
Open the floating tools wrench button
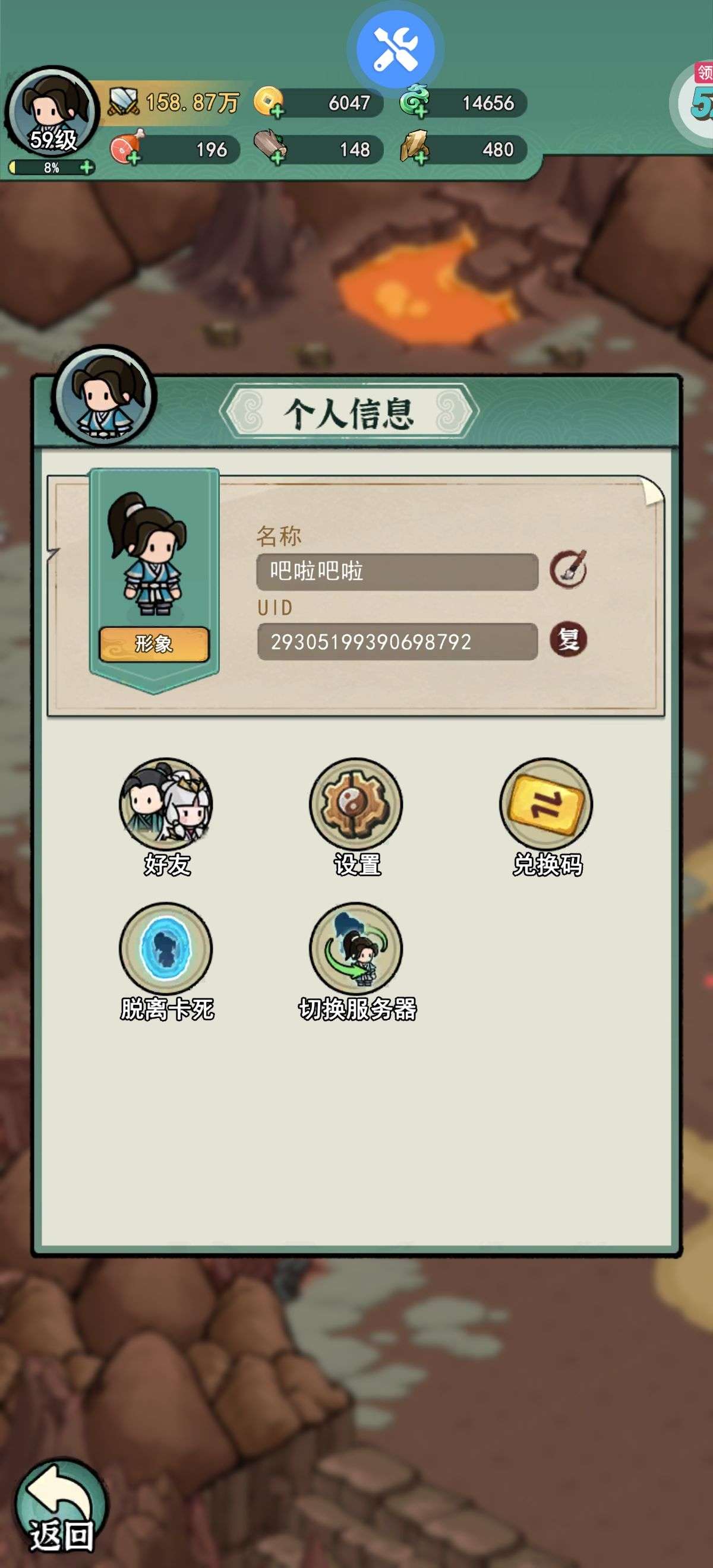(x=395, y=50)
